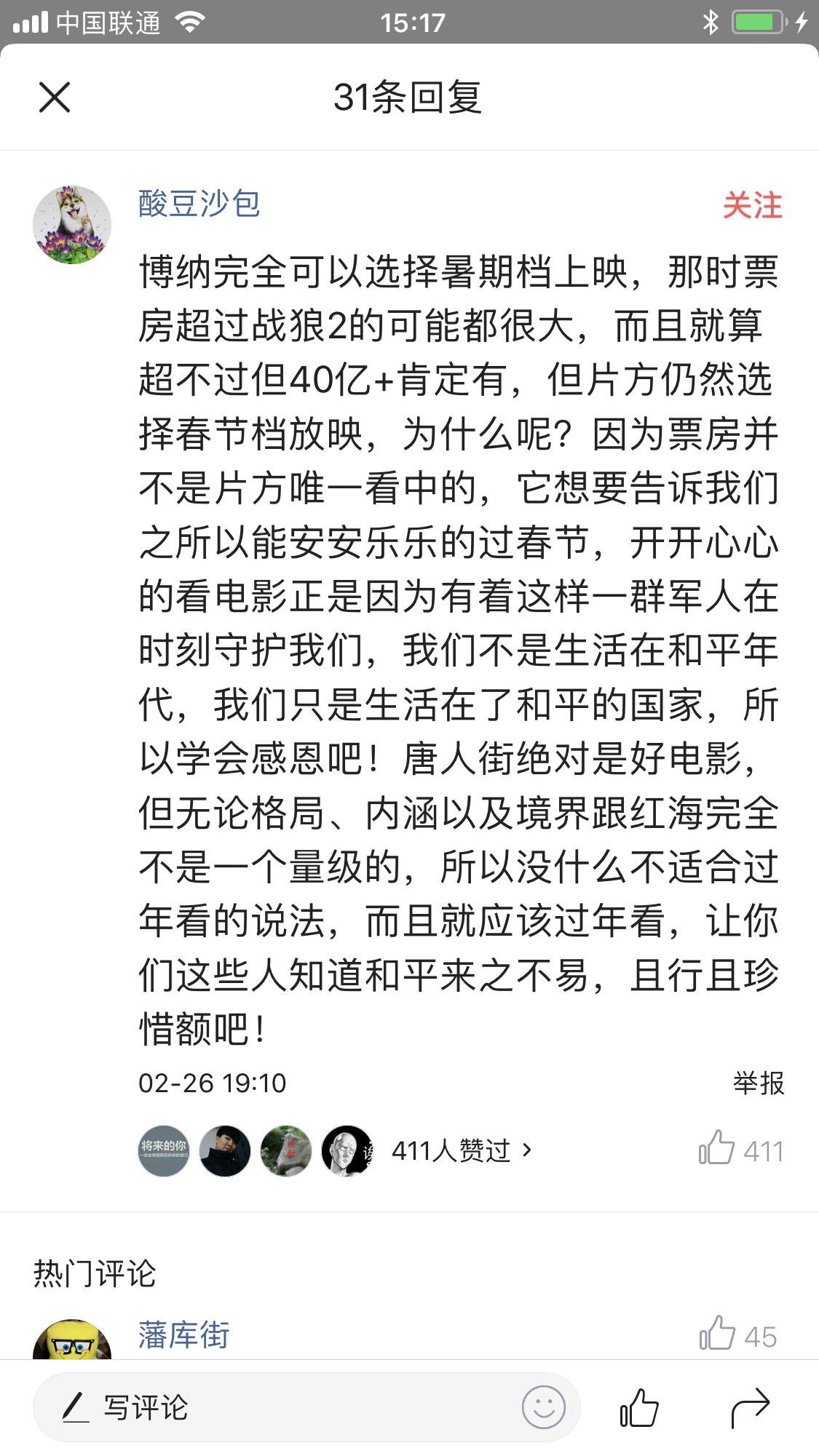Follow 酸豆沙包 with the 关注 button
Viewport: 819px width, 1456px height.
coord(752,206)
